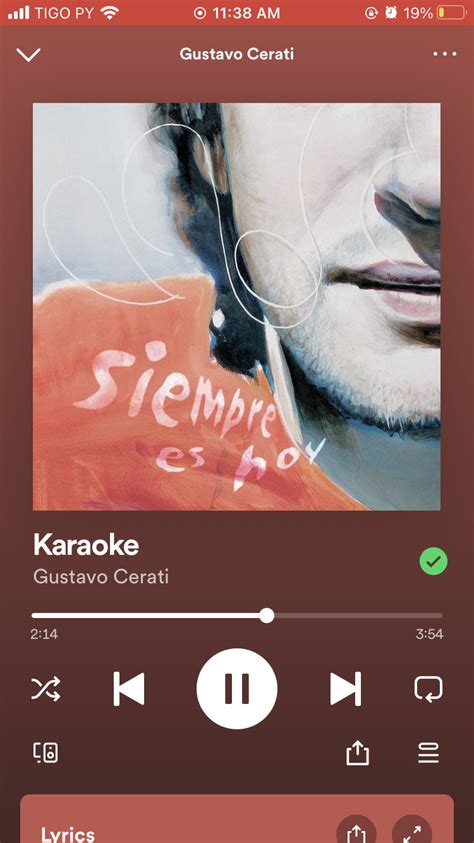This screenshot has height=843, width=474.
Task: Open the play queue
Action: [428, 753]
